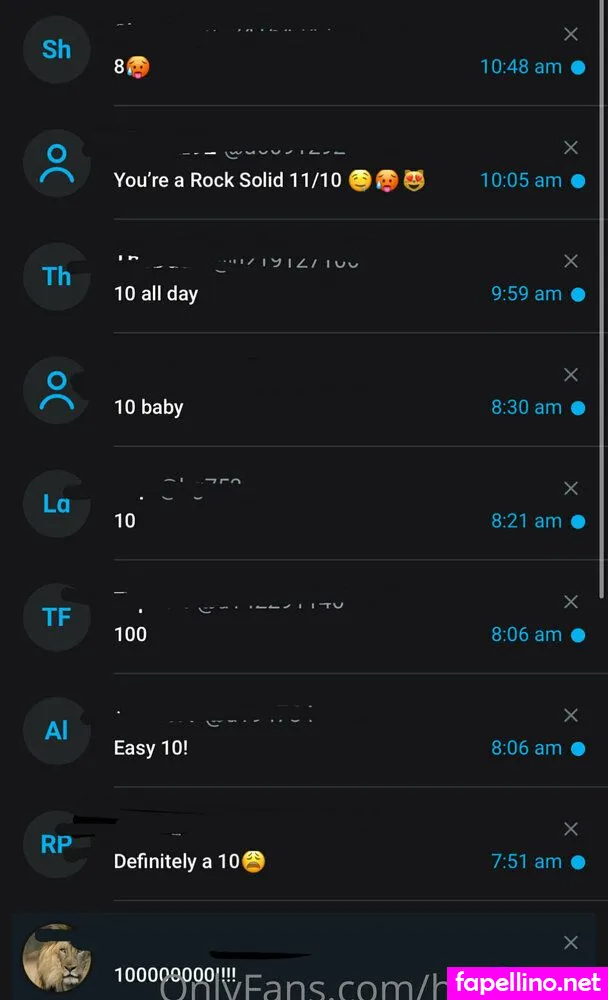The height and width of the screenshot is (1000, 608).
Task: Delete the "You're a Rock Solid 11/10" row
Action: coord(571,148)
